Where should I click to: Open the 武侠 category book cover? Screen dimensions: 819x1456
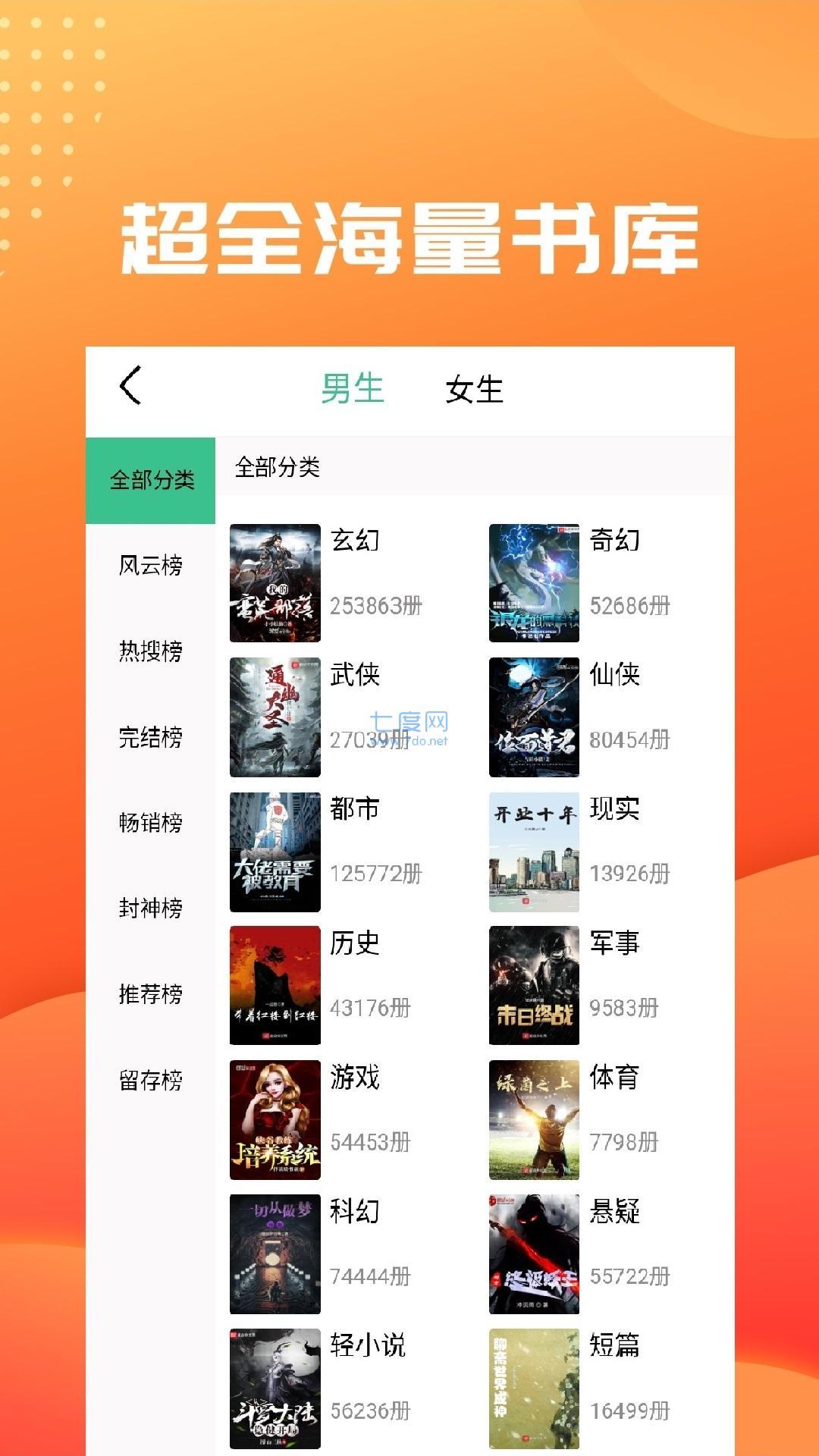tap(275, 717)
